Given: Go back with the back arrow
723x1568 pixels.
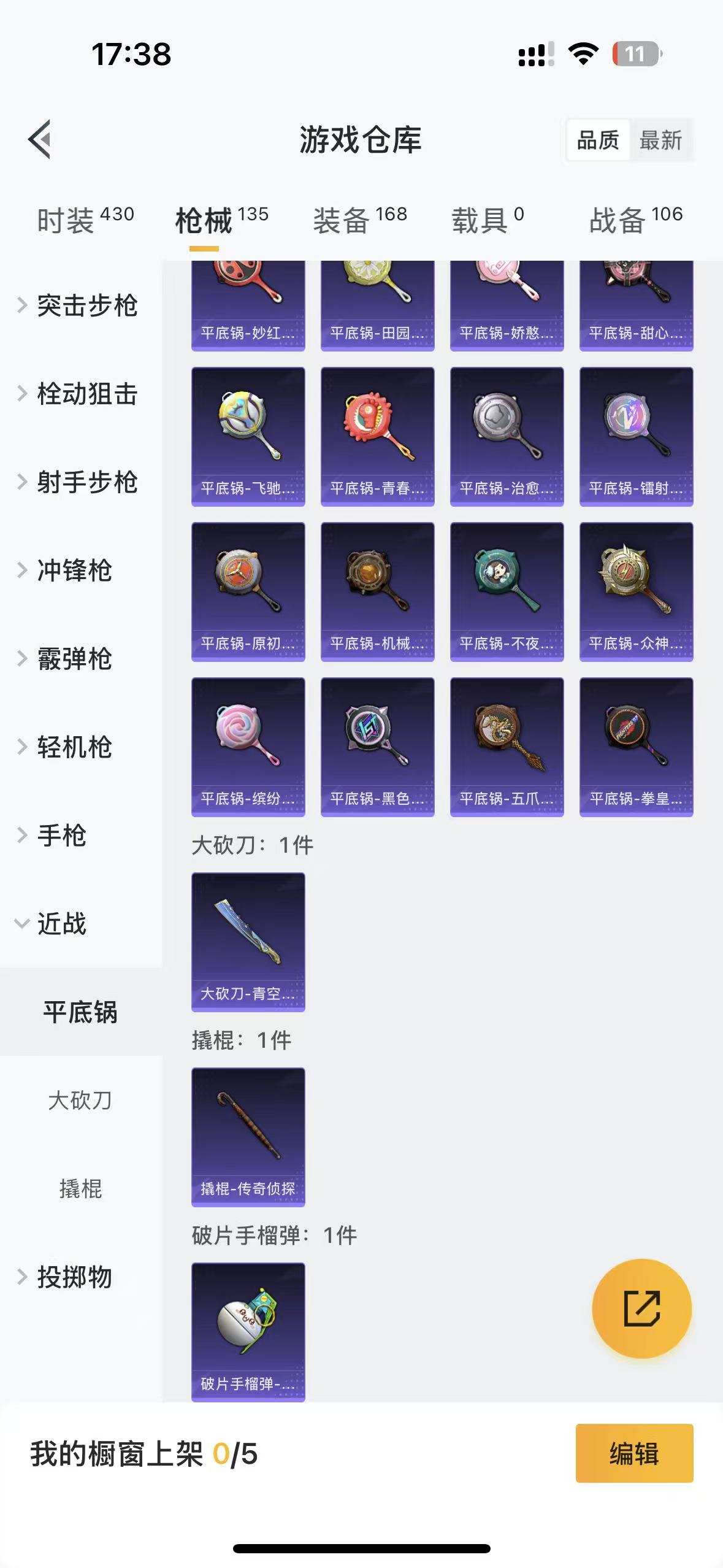Looking at the screenshot, I should click(x=39, y=138).
